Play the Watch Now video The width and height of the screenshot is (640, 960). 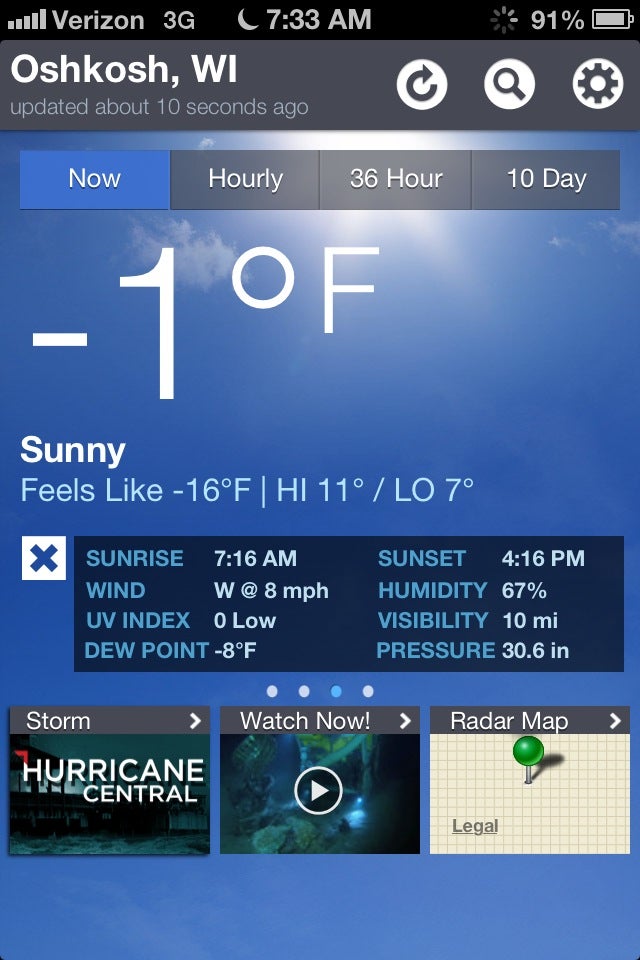319,792
